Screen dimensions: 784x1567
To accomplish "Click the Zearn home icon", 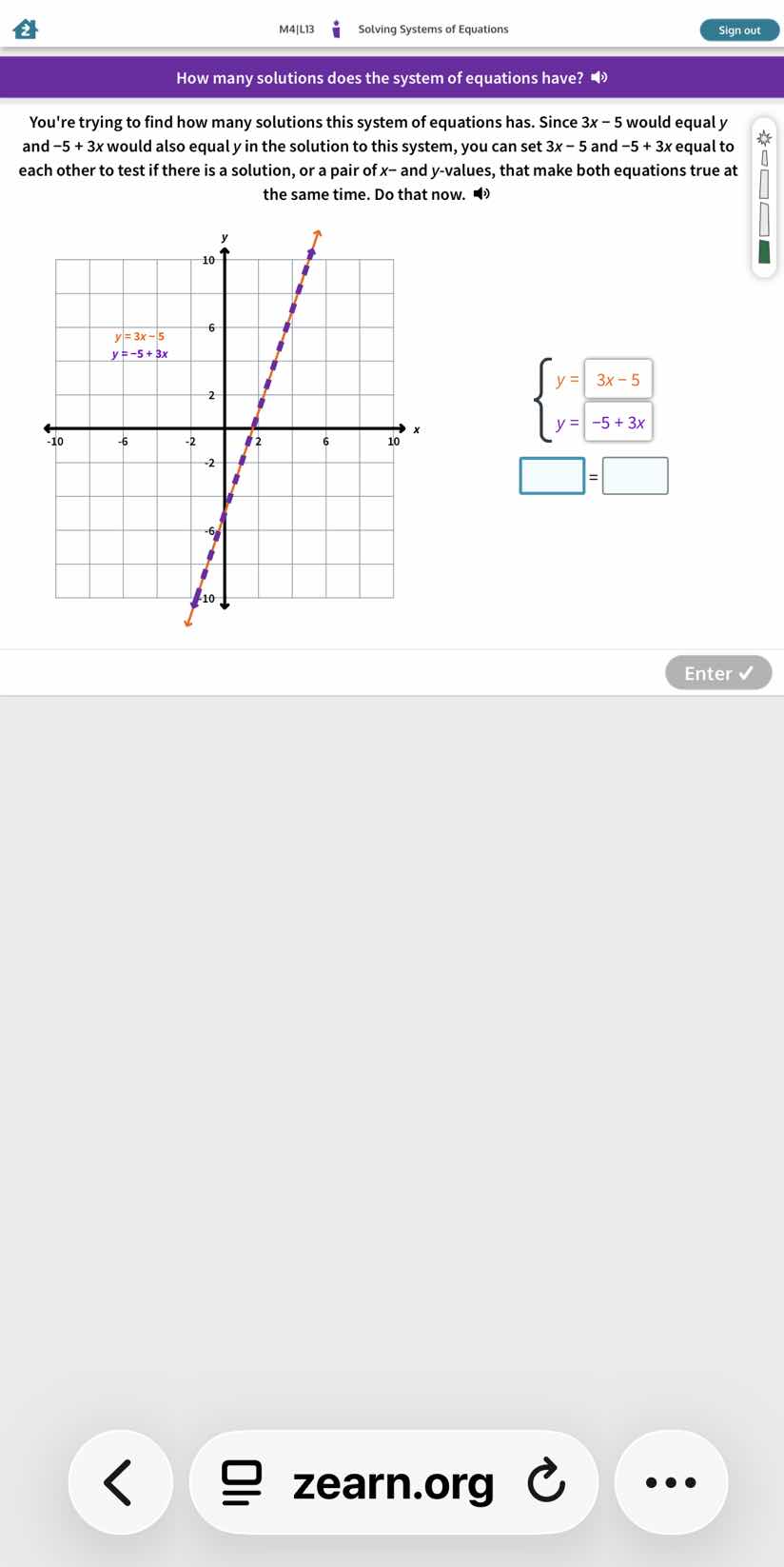I will pos(26,29).
